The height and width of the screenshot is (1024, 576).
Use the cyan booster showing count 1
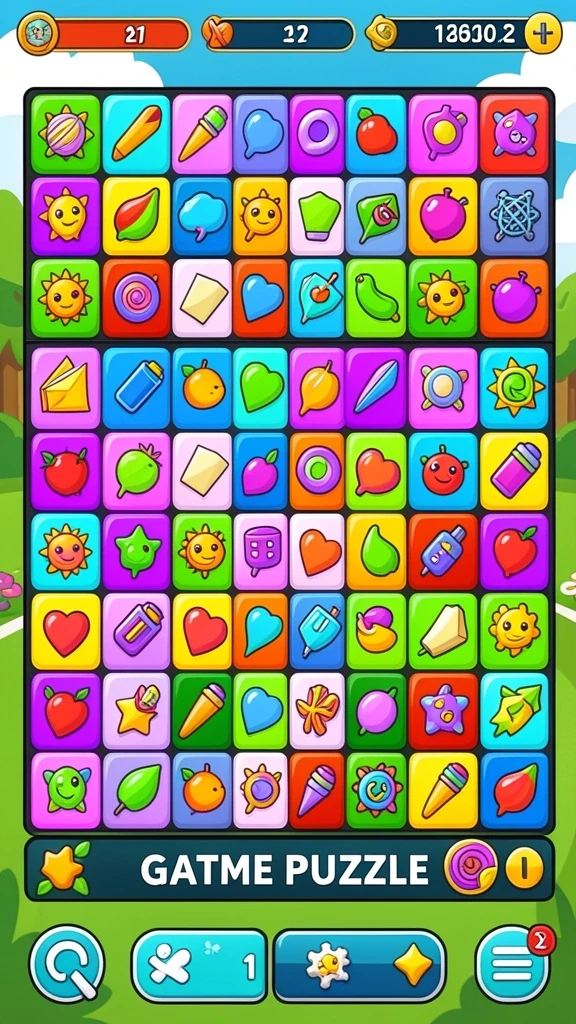[199, 965]
